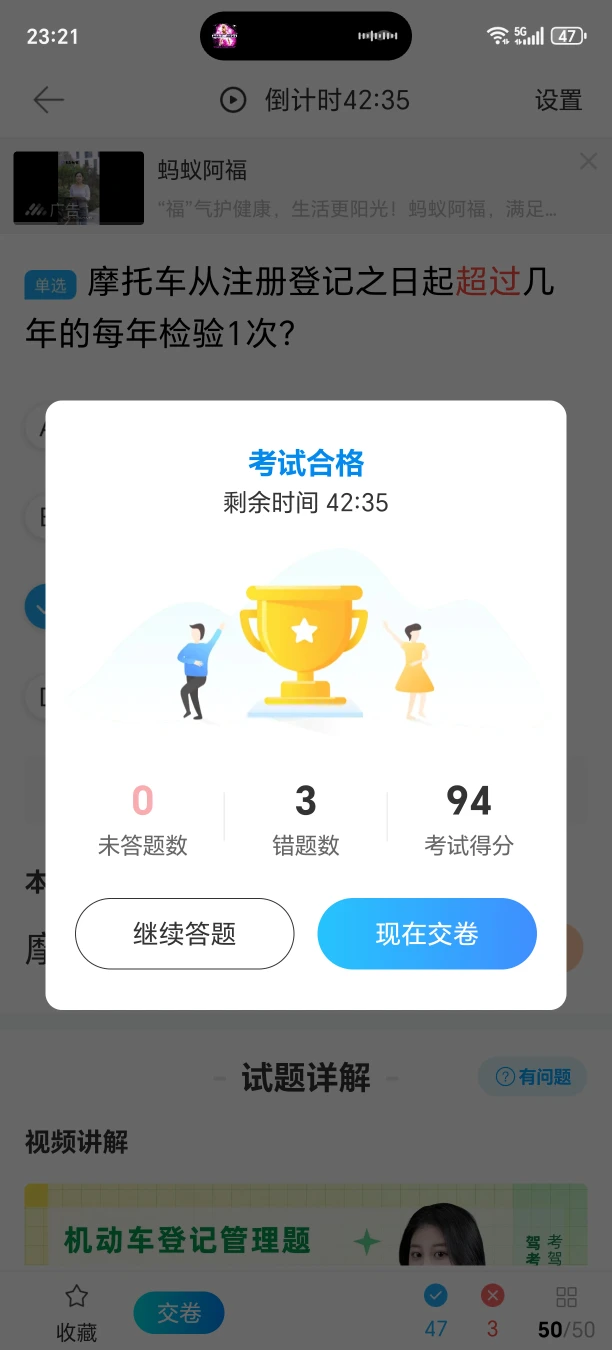612x1350 pixels.
Task: Report an issue via 有问题
Action: click(533, 1077)
